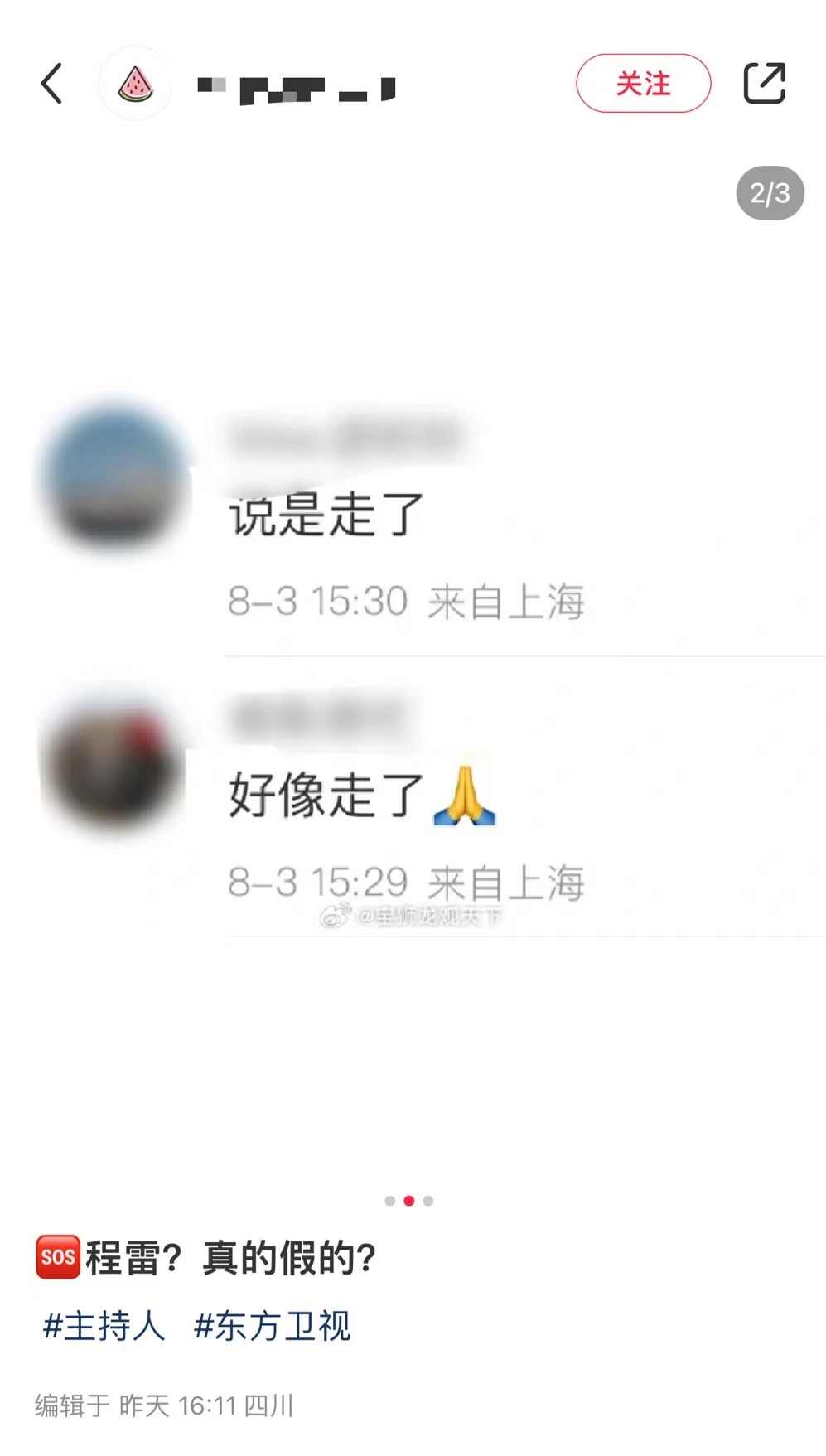Open the author's watermelon avatar profile
826x1456 pixels.
(x=136, y=84)
